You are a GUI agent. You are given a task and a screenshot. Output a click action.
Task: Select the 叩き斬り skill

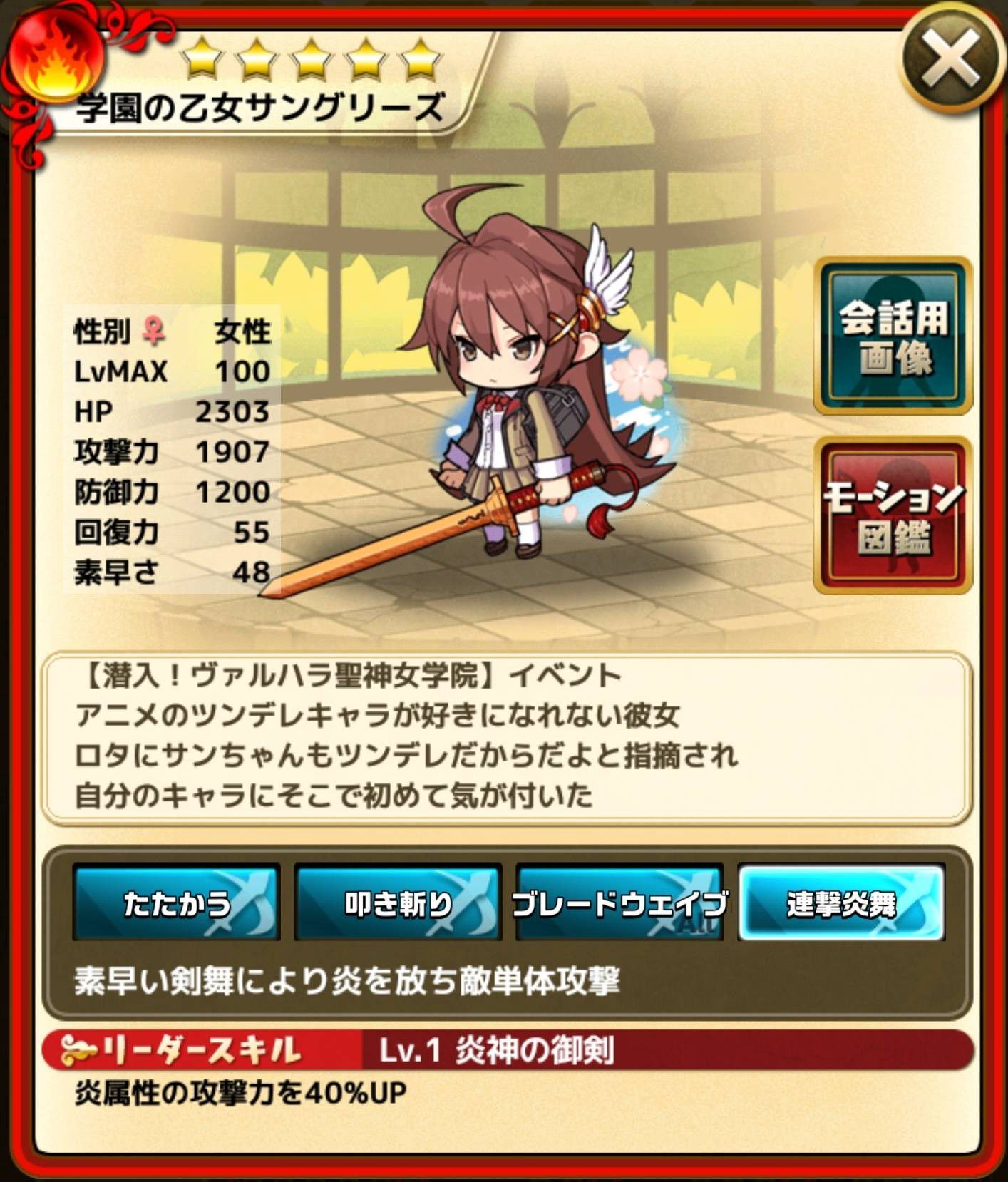pyautogui.click(x=398, y=903)
